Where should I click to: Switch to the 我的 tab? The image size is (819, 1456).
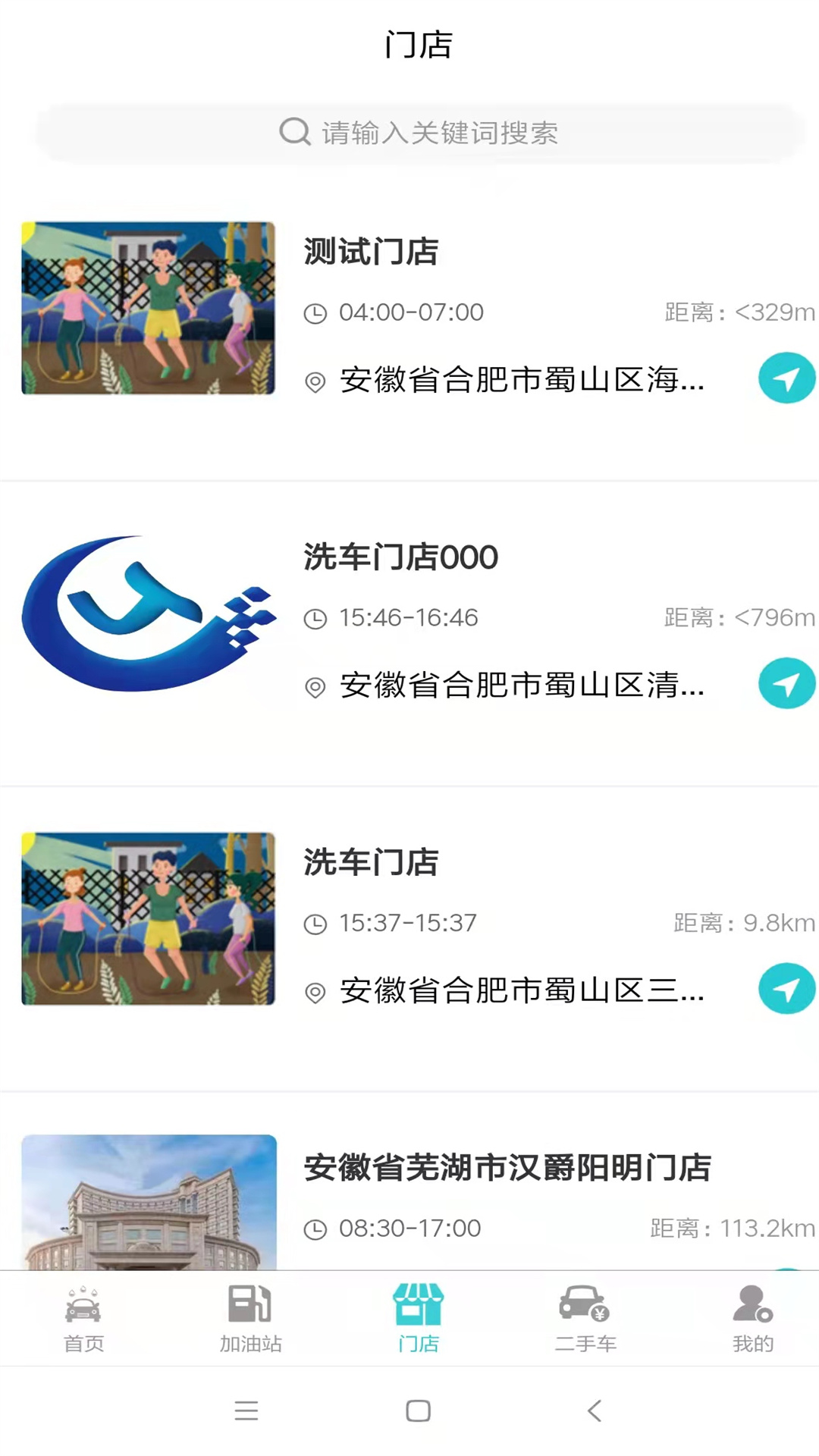click(753, 1319)
